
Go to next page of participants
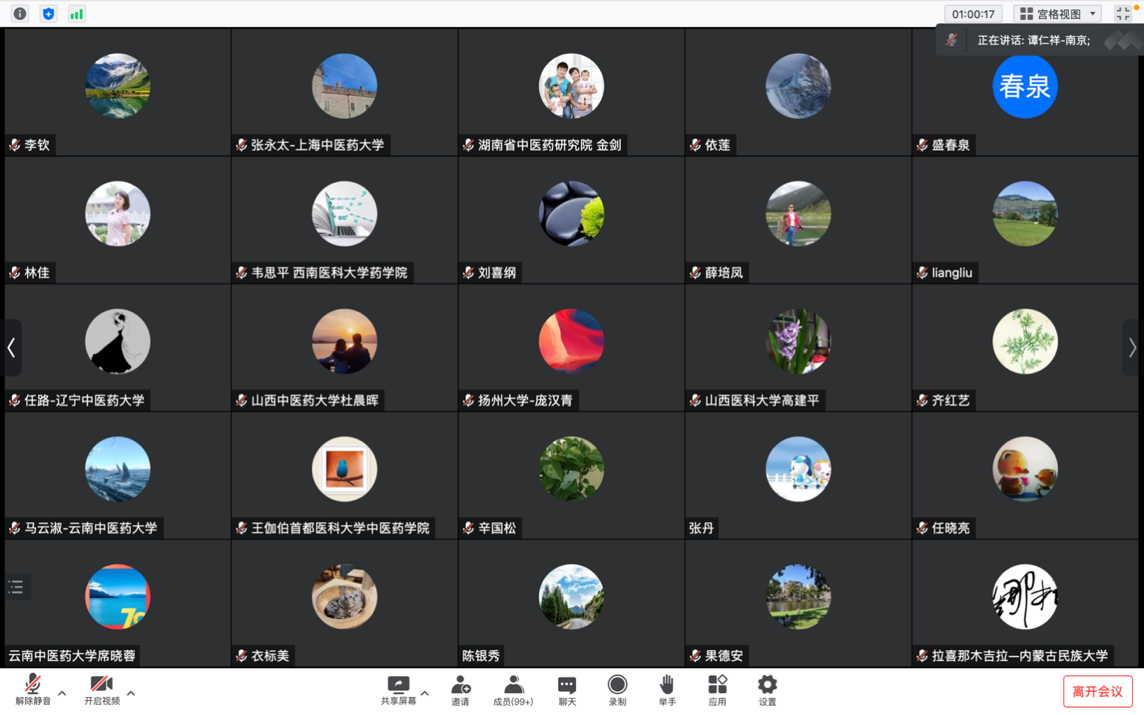[x=1132, y=347]
